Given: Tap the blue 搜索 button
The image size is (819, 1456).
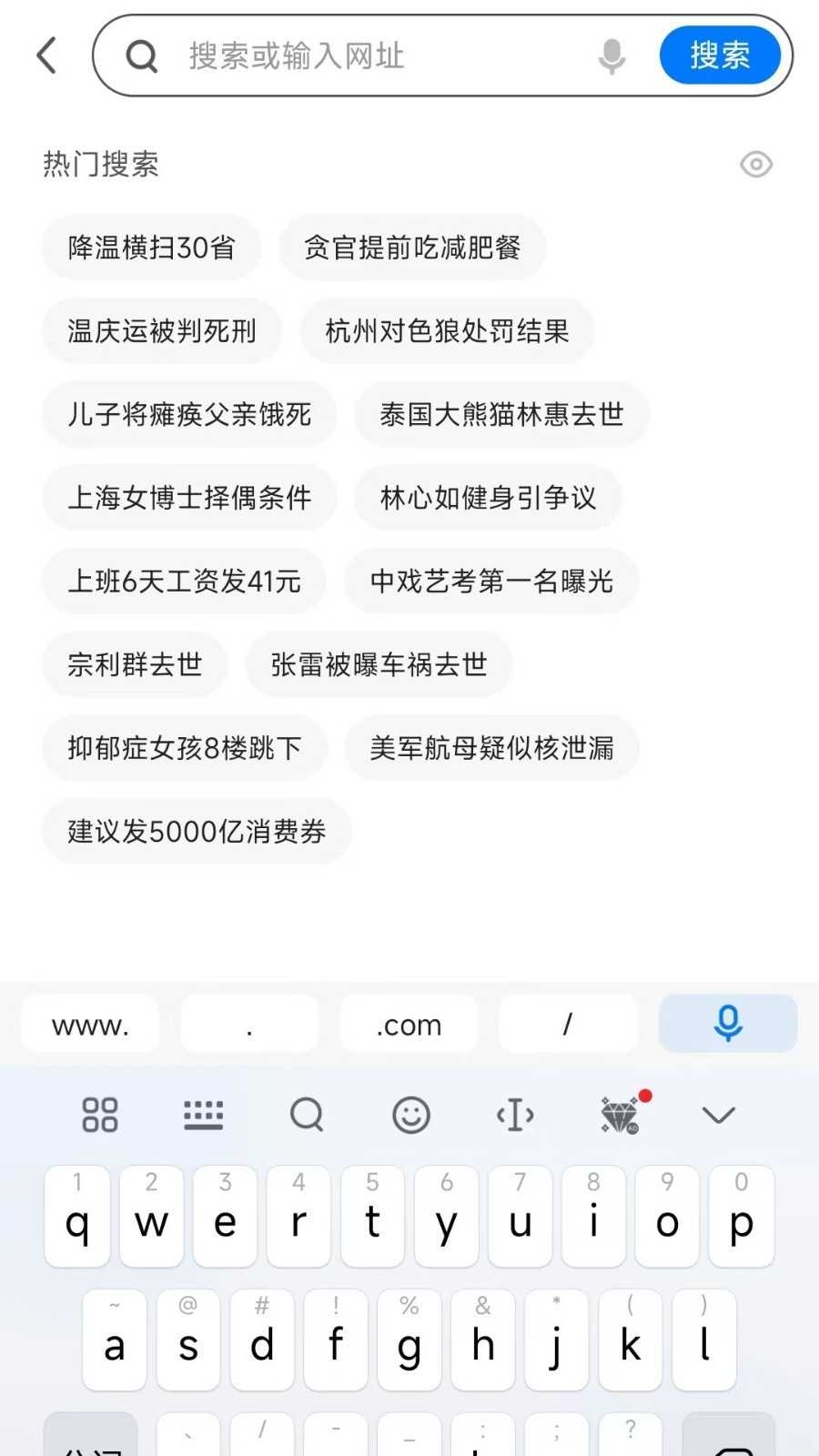Looking at the screenshot, I should tap(720, 56).
